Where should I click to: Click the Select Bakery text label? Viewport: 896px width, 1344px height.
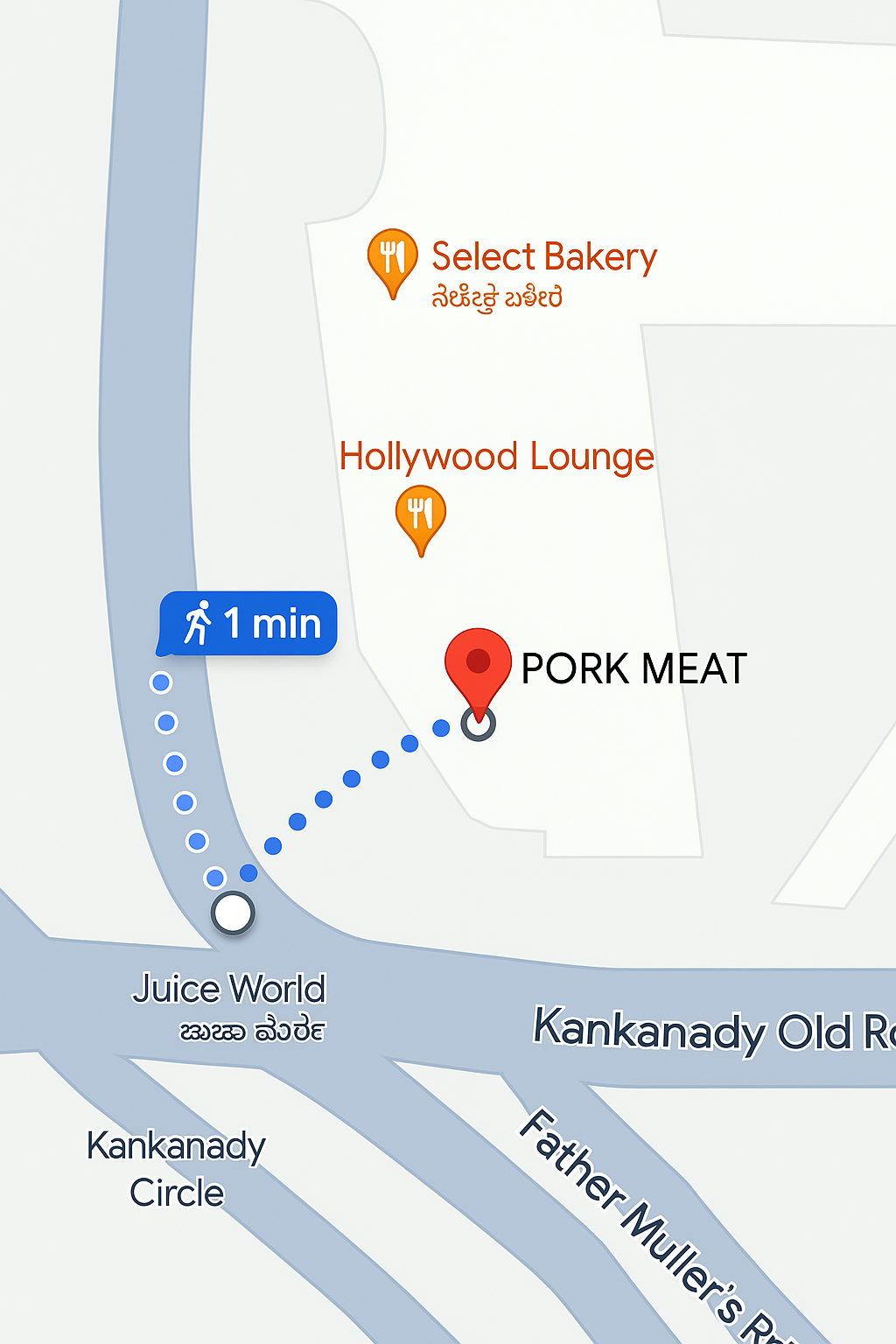(543, 255)
